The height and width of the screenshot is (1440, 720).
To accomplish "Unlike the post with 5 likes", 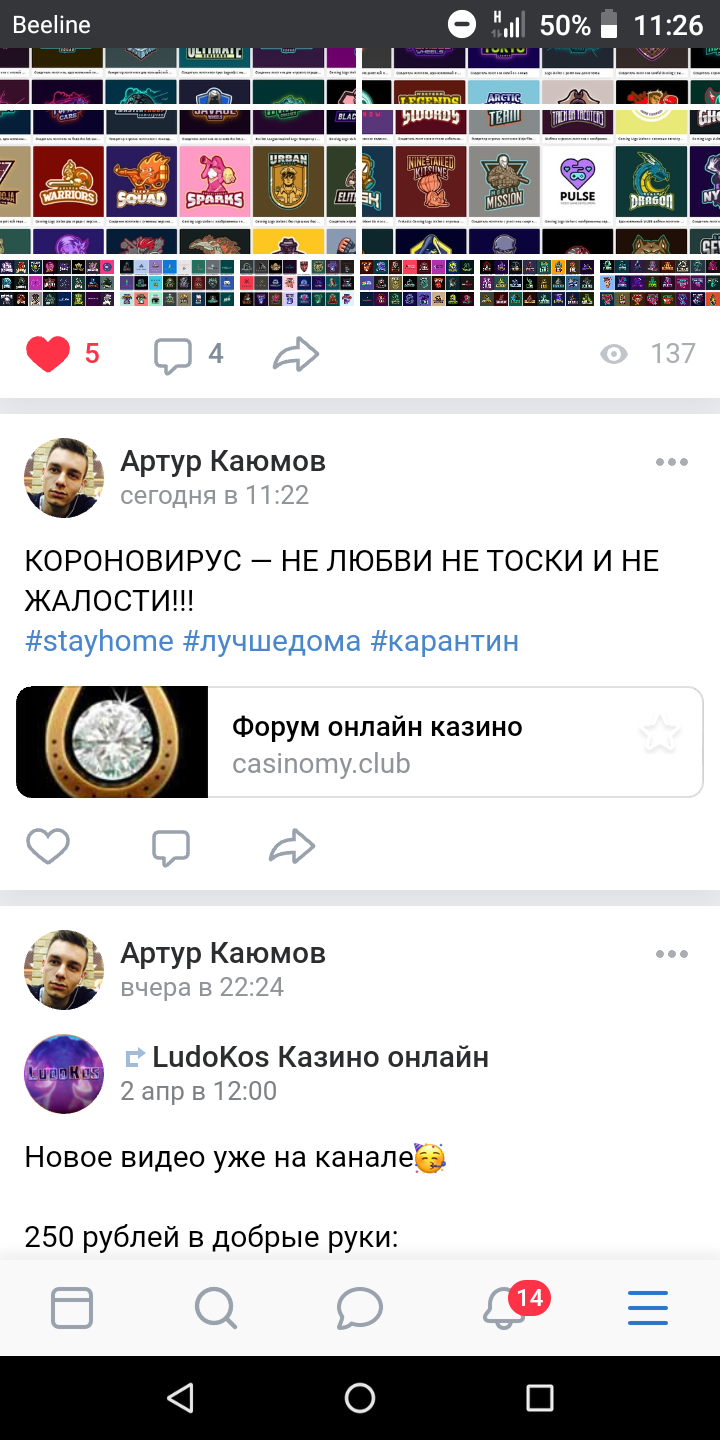I will [x=48, y=354].
